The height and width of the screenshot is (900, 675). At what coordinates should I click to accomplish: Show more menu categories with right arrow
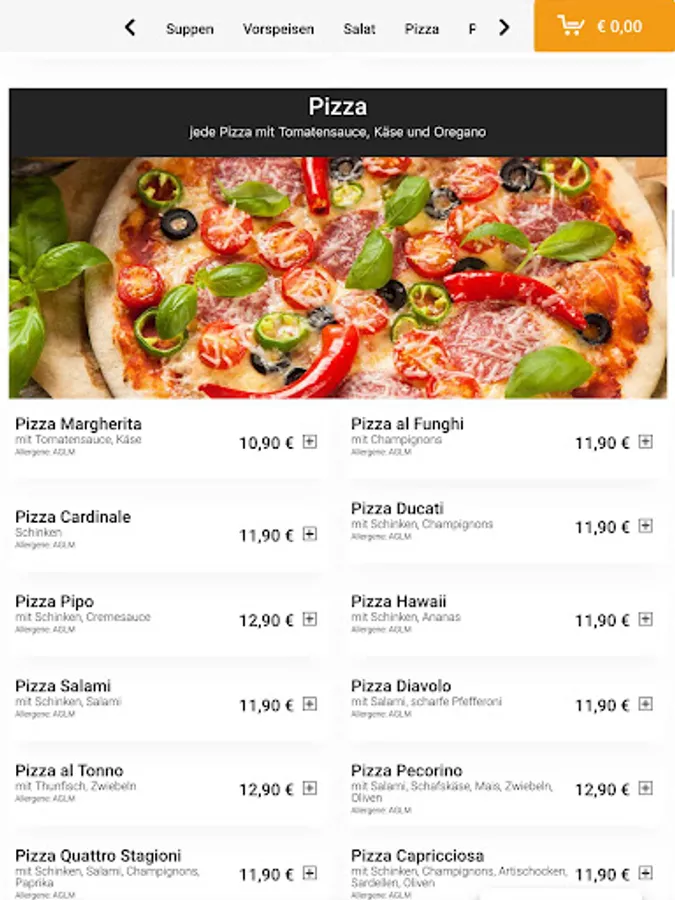(x=504, y=28)
